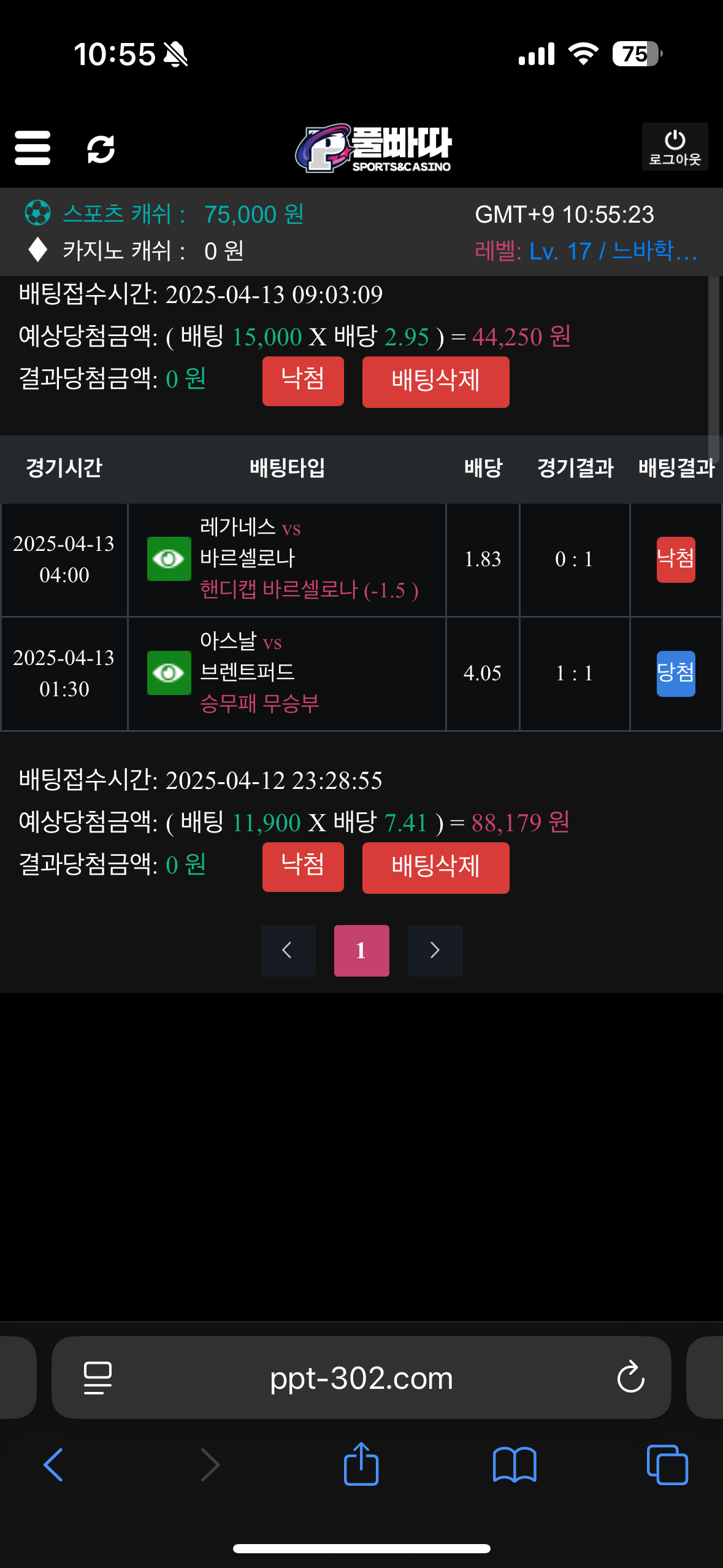
Task: Open the hamburger side menu
Action: pyautogui.click(x=33, y=148)
